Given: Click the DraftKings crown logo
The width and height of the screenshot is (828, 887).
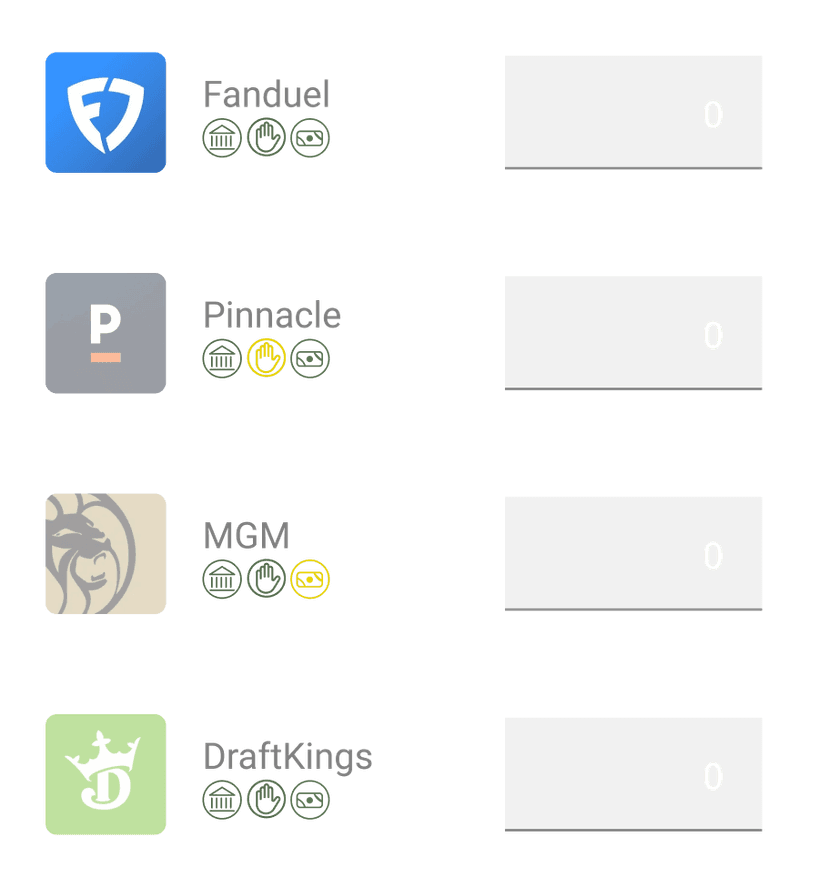Looking at the screenshot, I should (105, 774).
